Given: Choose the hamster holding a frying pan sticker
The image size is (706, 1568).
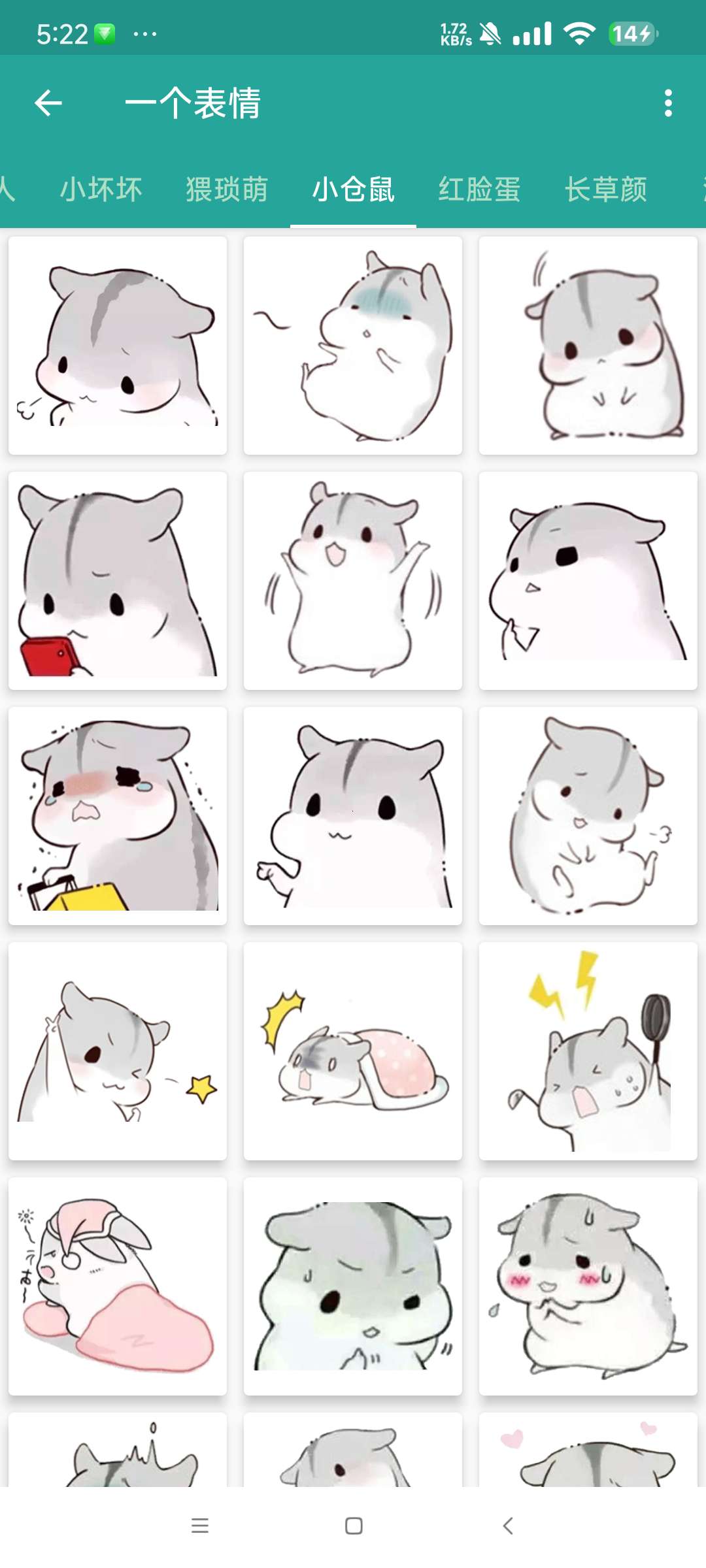Looking at the screenshot, I should (x=588, y=1051).
